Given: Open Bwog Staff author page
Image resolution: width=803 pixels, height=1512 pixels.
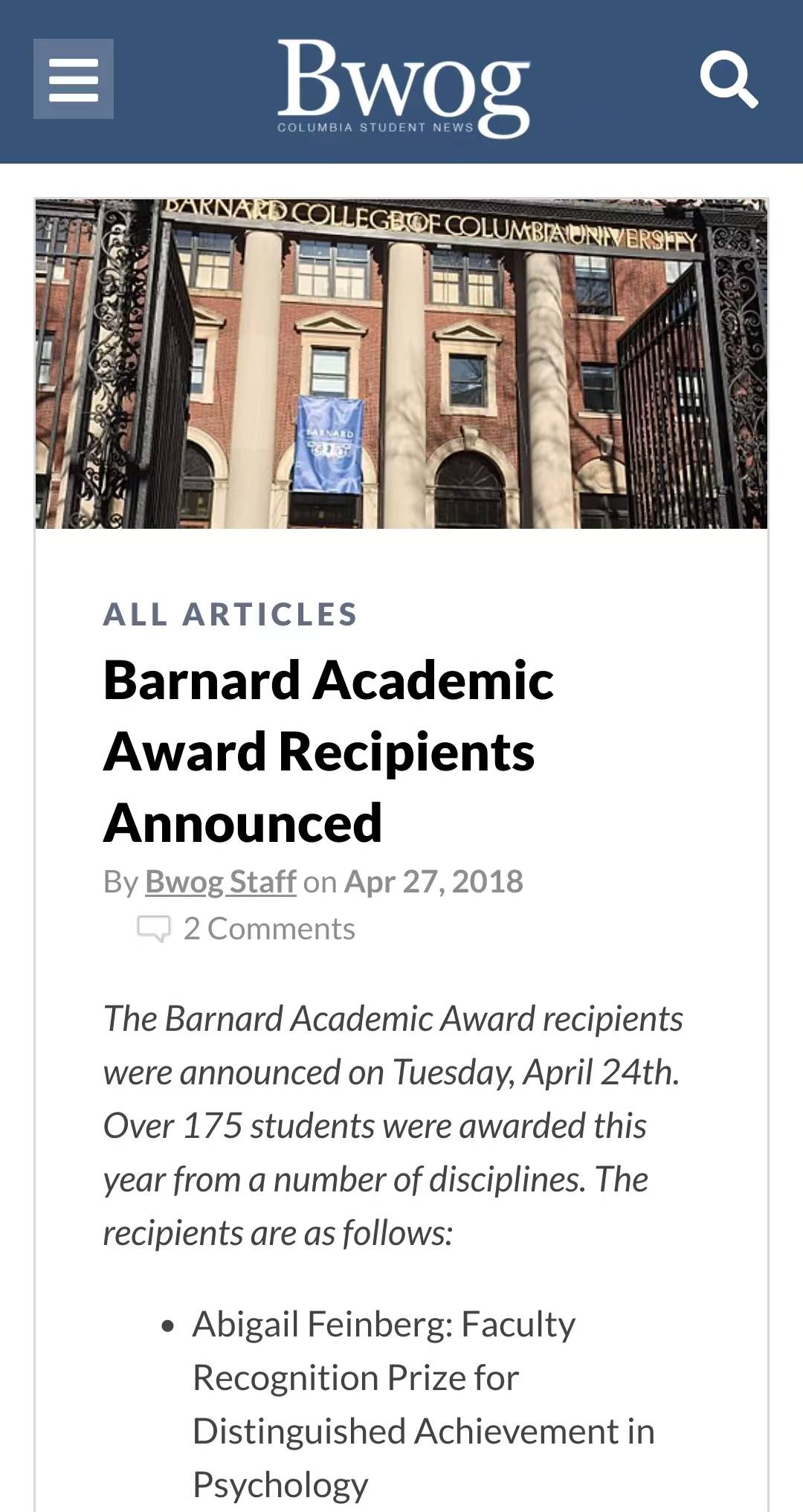Looking at the screenshot, I should click(x=221, y=882).
